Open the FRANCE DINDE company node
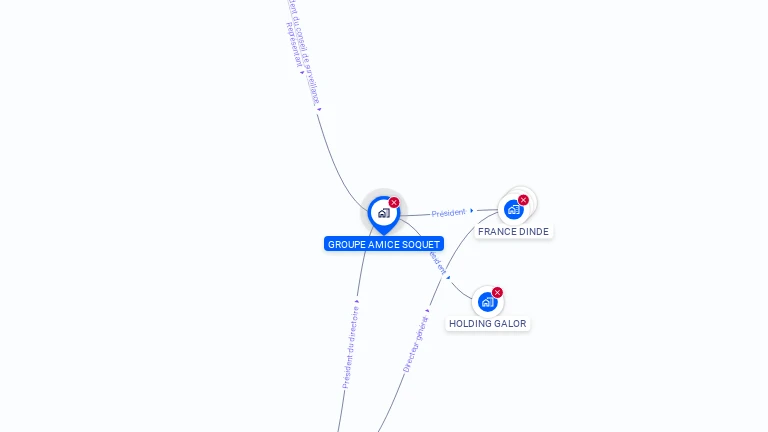The height and width of the screenshot is (432, 768). (x=514, y=209)
